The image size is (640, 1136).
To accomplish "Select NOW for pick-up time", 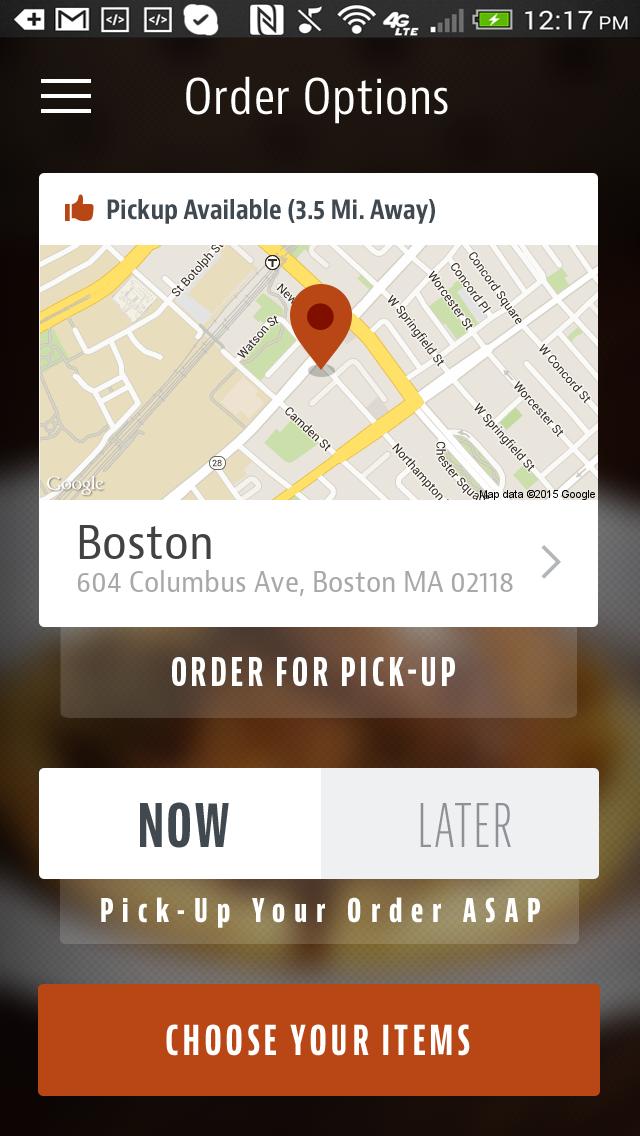I will point(181,824).
